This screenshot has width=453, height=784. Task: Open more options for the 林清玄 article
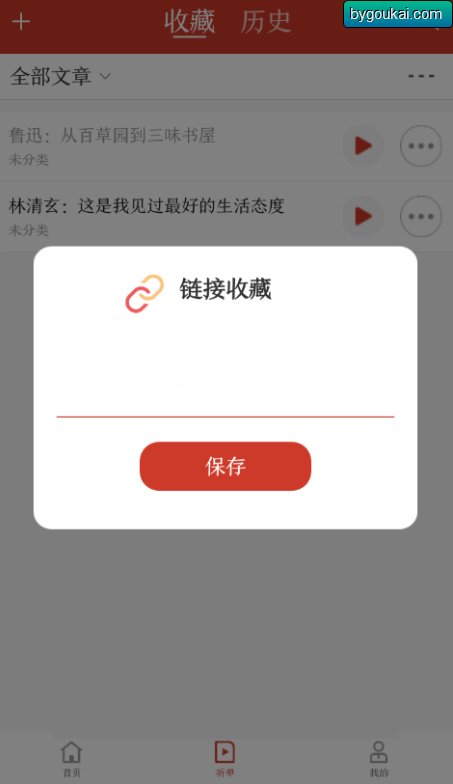pyautogui.click(x=421, y=216)
